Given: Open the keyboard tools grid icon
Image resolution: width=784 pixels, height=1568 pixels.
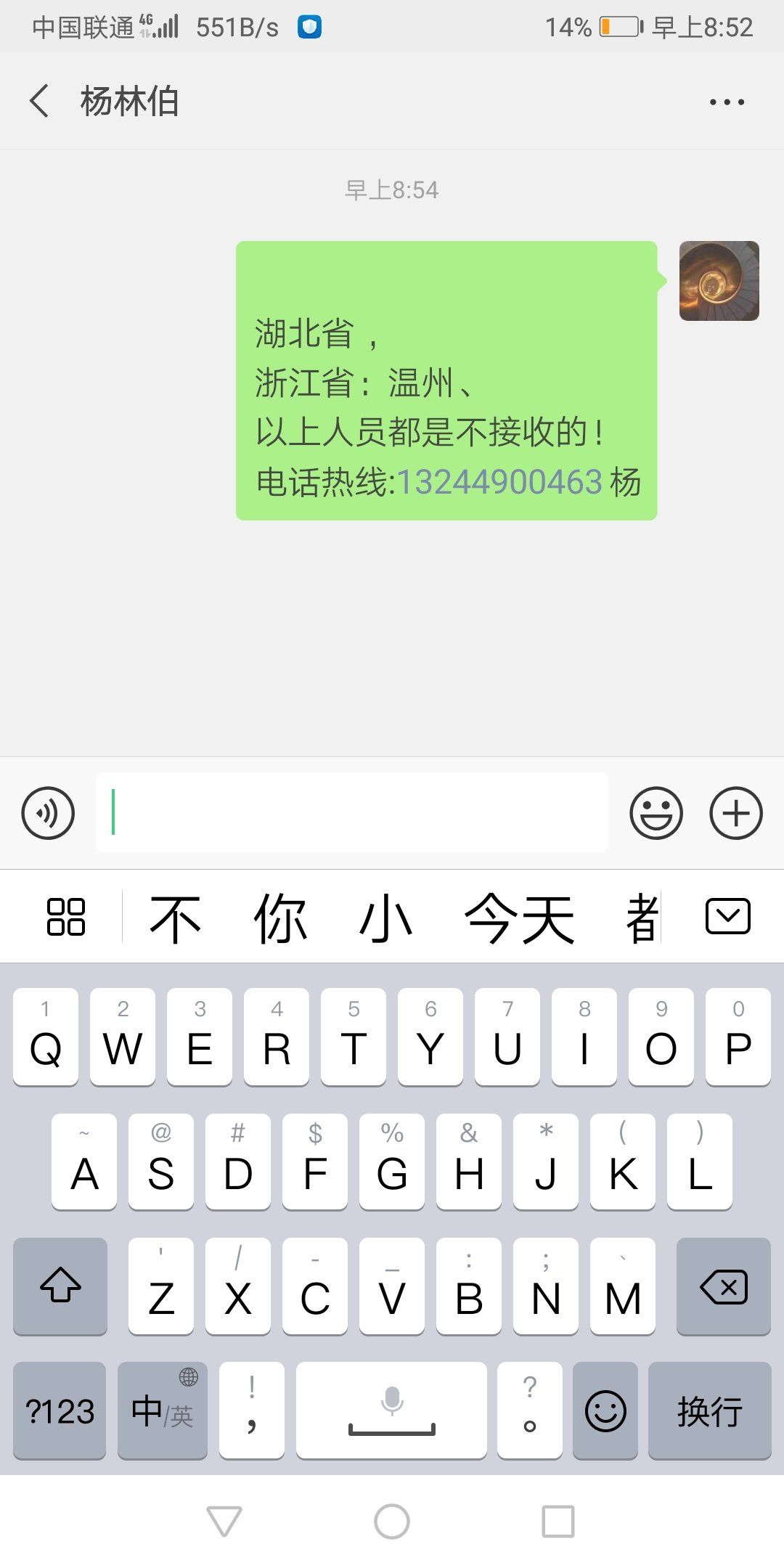Looking at the screenshot, I should pyautogui.click(x=66, y=917).
